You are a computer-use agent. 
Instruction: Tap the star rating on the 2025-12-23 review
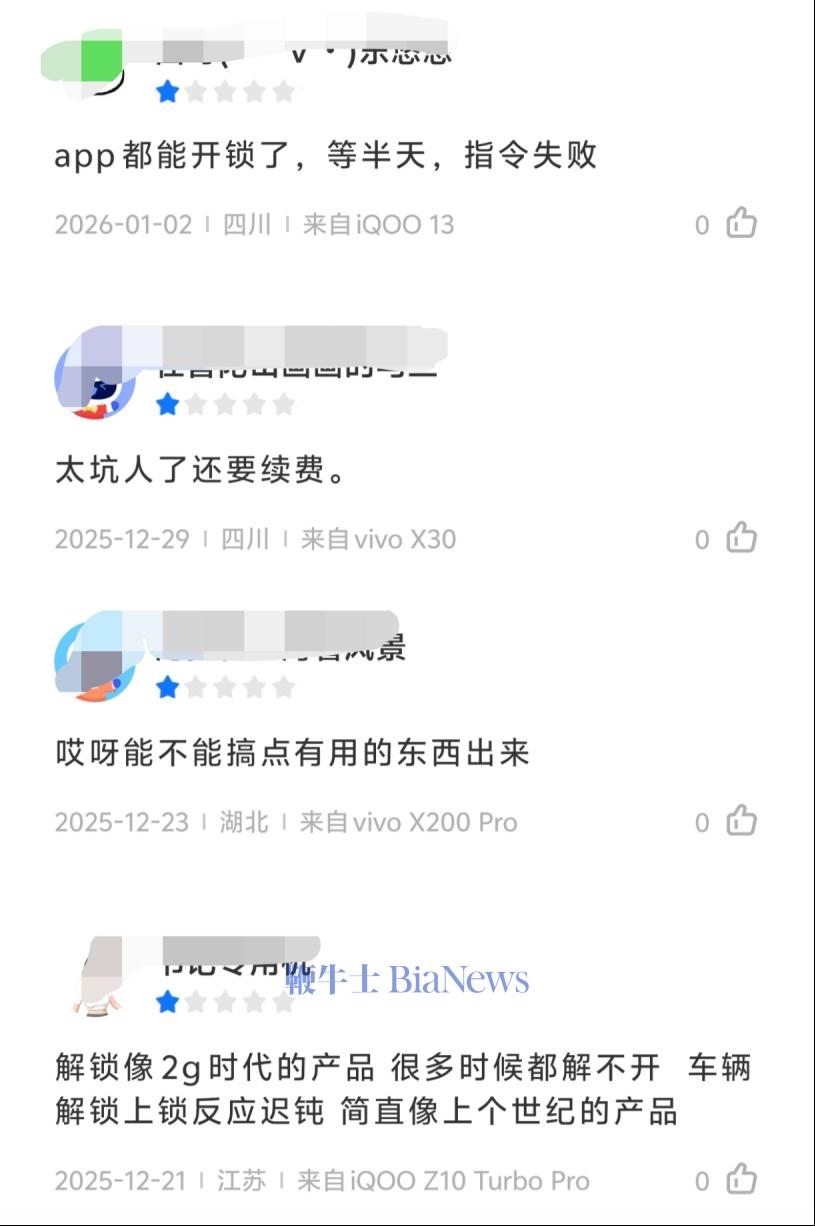225,688
